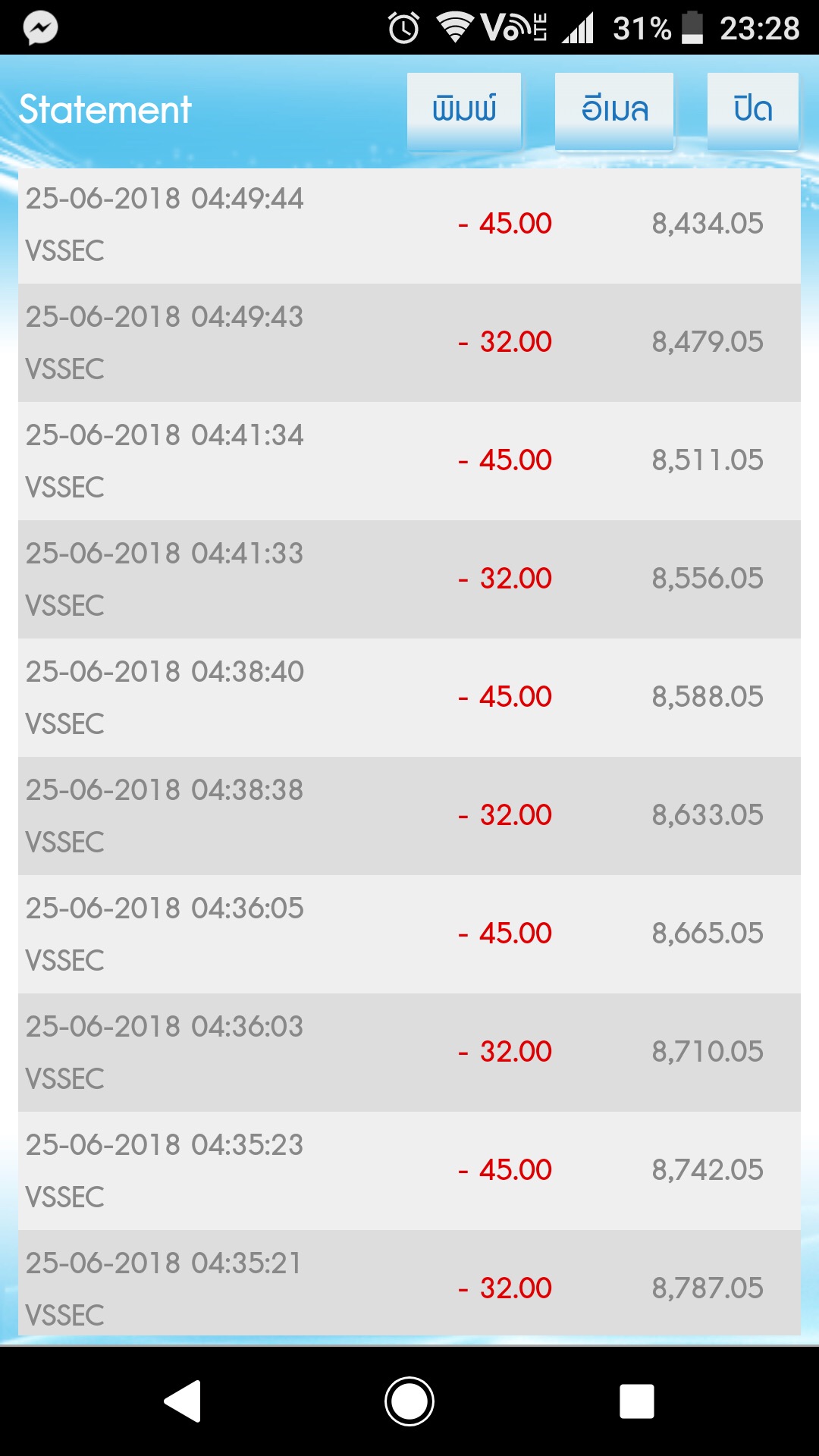Go back using system back button
This screenshot has width=819, height=1456.
coord(183,1401)
